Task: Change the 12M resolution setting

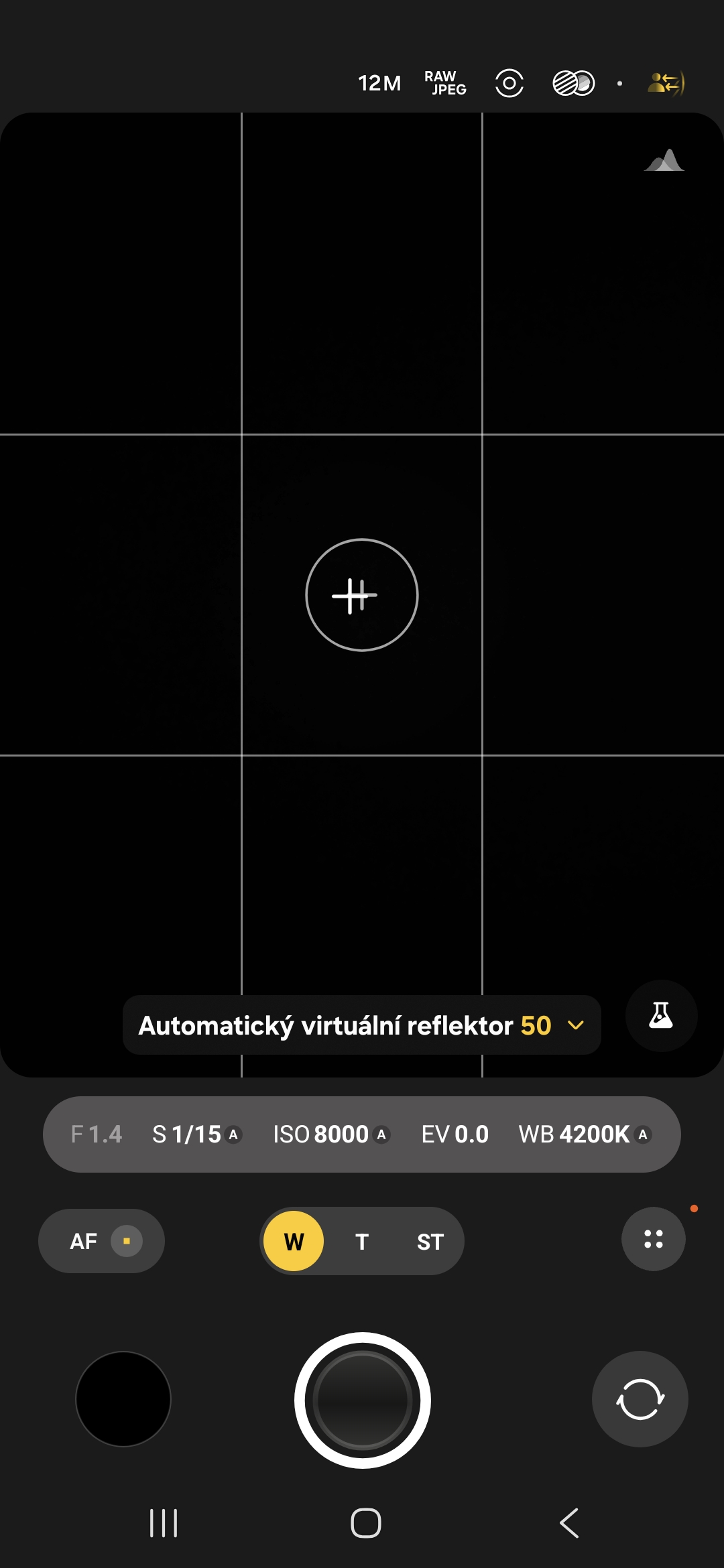Action: (x=379, y=83)
